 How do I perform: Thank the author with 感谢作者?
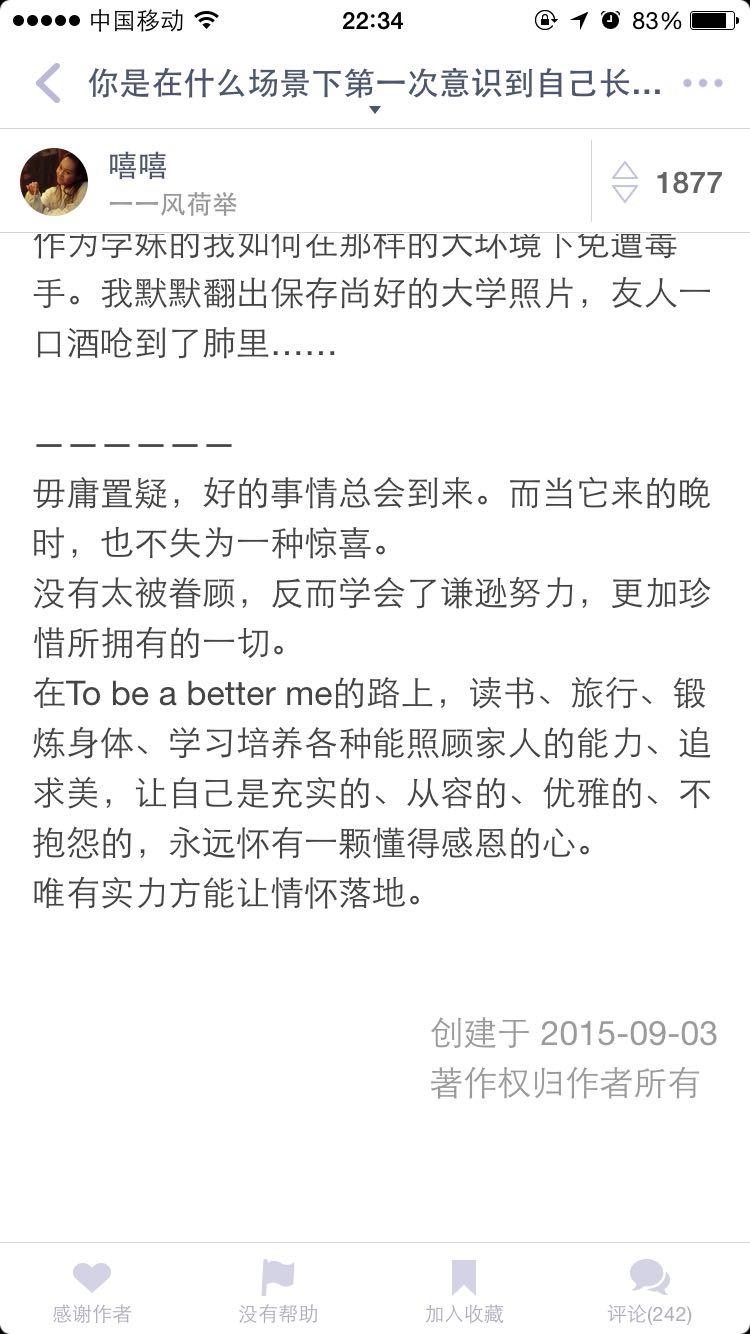(x=92, y=1290)
